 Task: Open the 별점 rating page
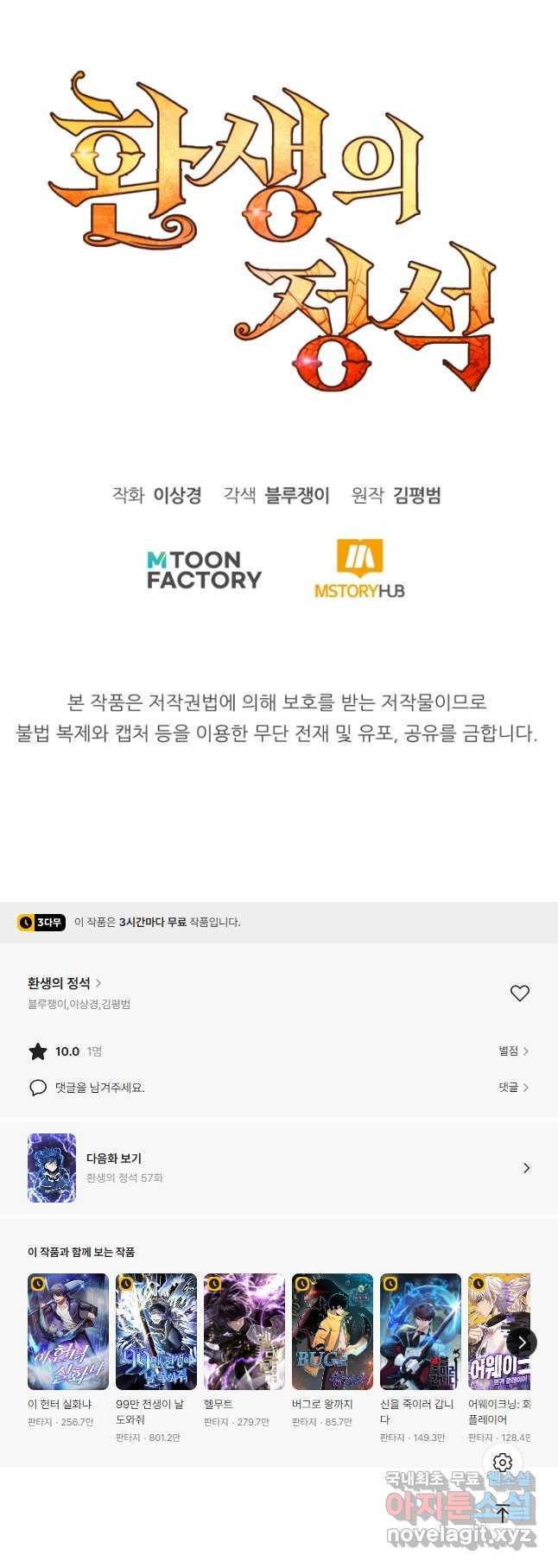513,1051
